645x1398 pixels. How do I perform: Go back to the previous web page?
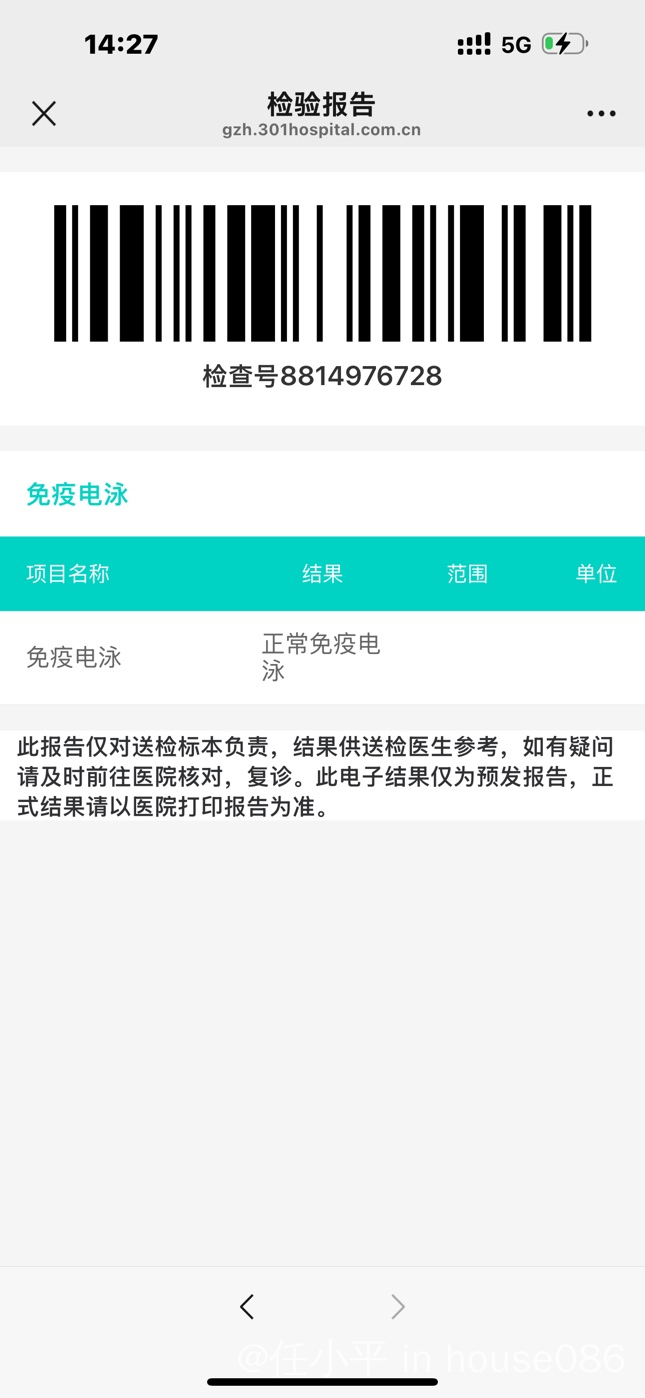247,1306
